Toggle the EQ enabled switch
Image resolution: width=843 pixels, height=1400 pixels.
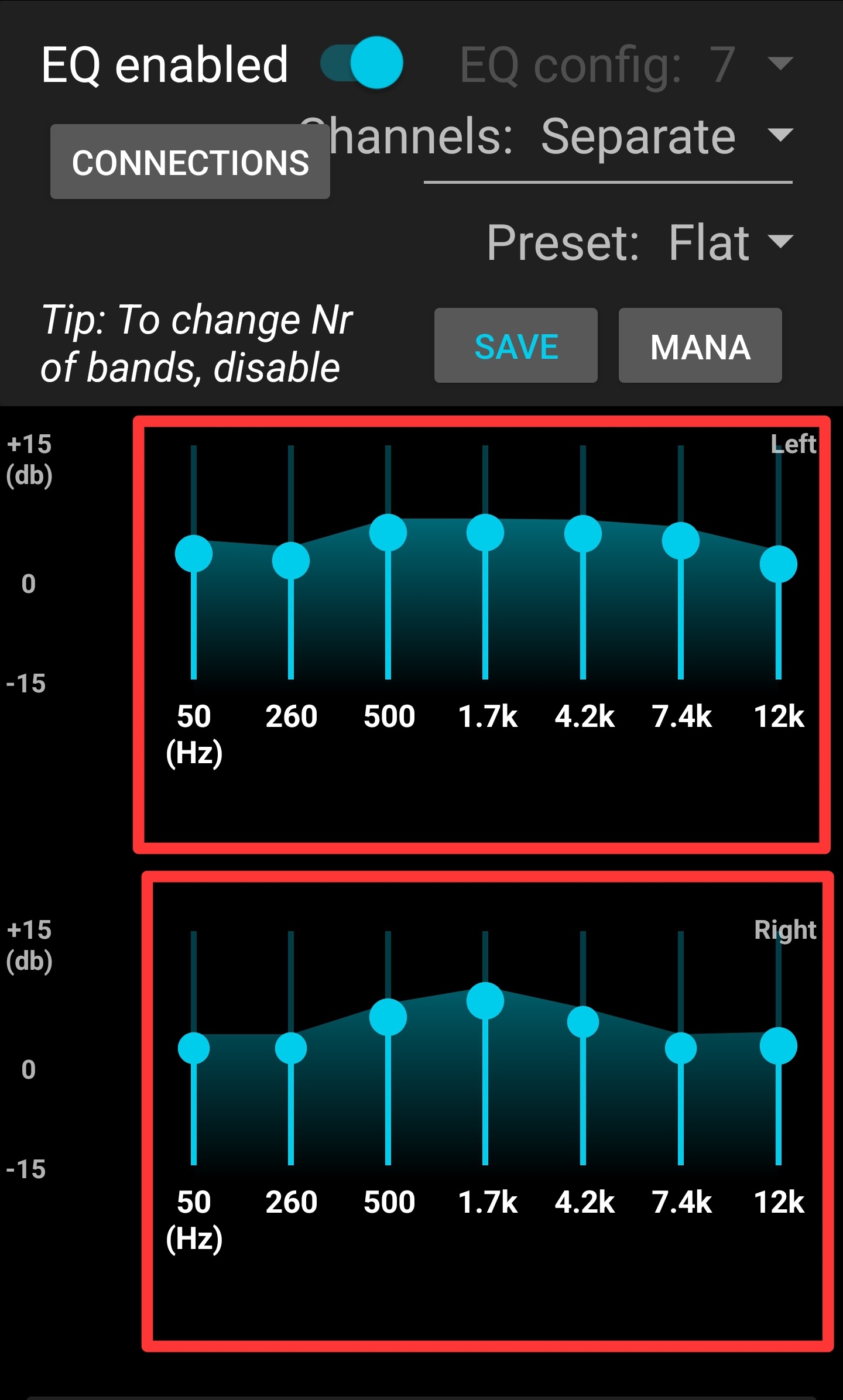pyautogui.click(x=362, y=63)
